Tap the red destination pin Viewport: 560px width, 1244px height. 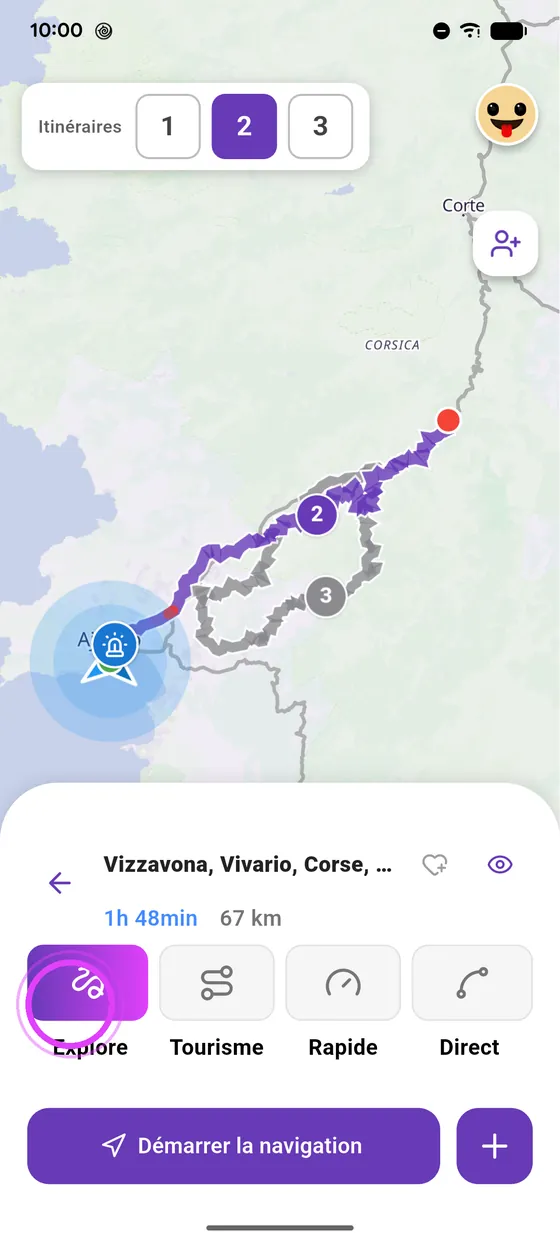(449, 420)
